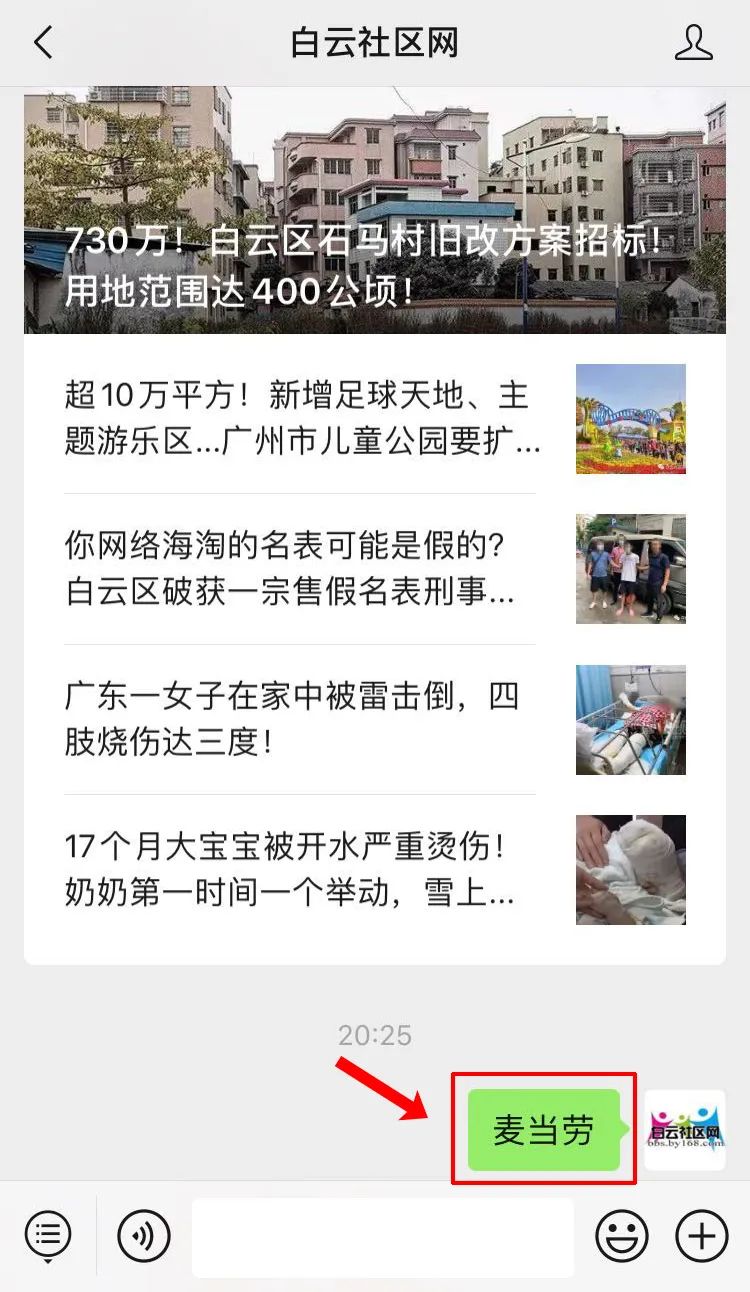This screenshot has width=750, height=1292.
Task: Open the 广州市儿童公园要扩 article
Action: point(303,418)
